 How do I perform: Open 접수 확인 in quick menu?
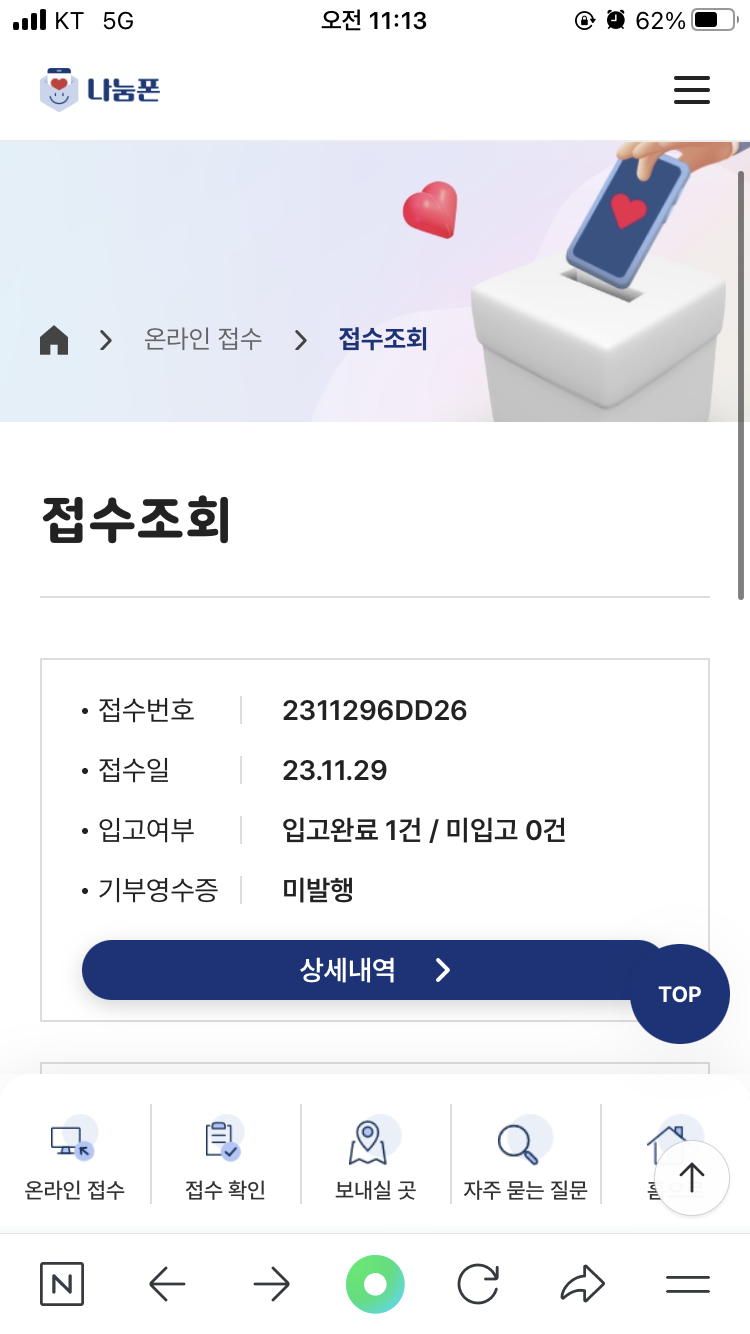[225, 1160]
